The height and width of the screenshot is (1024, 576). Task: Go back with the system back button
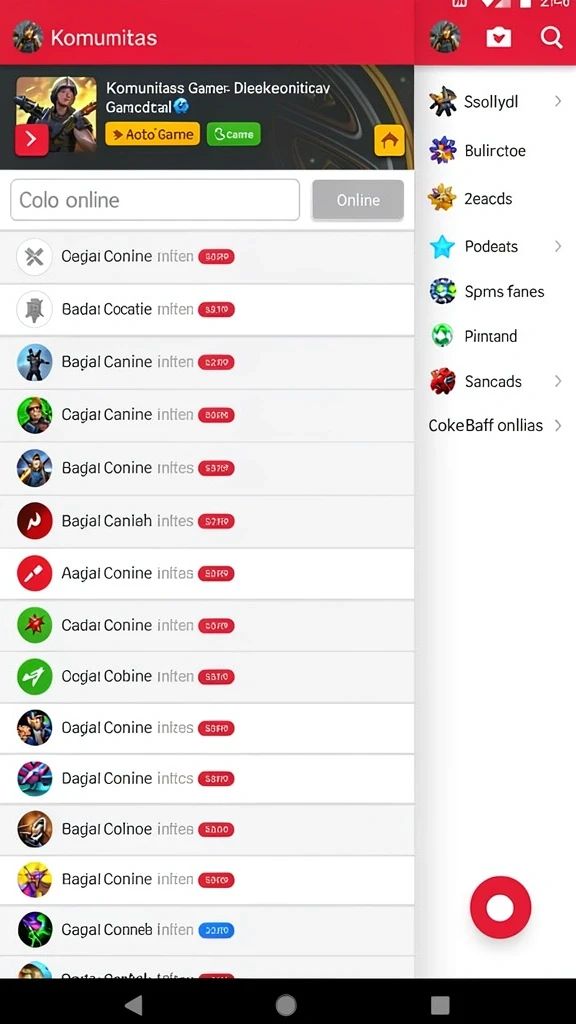point(134,1005)
